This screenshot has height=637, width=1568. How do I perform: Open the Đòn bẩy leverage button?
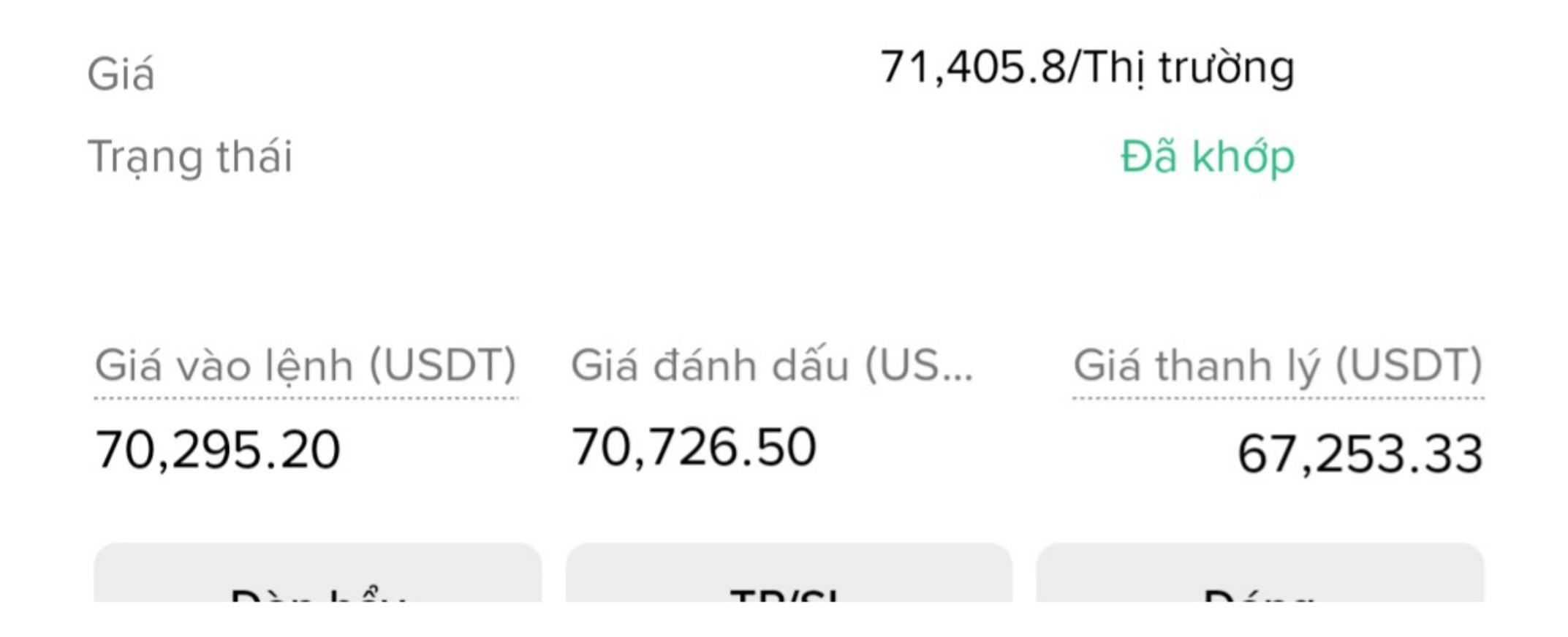click(317, 576)
